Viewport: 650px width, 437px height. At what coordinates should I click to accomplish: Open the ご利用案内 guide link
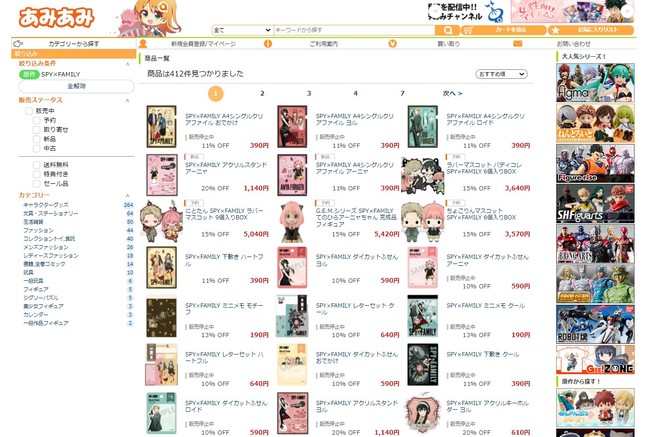(x=323, y=44)
